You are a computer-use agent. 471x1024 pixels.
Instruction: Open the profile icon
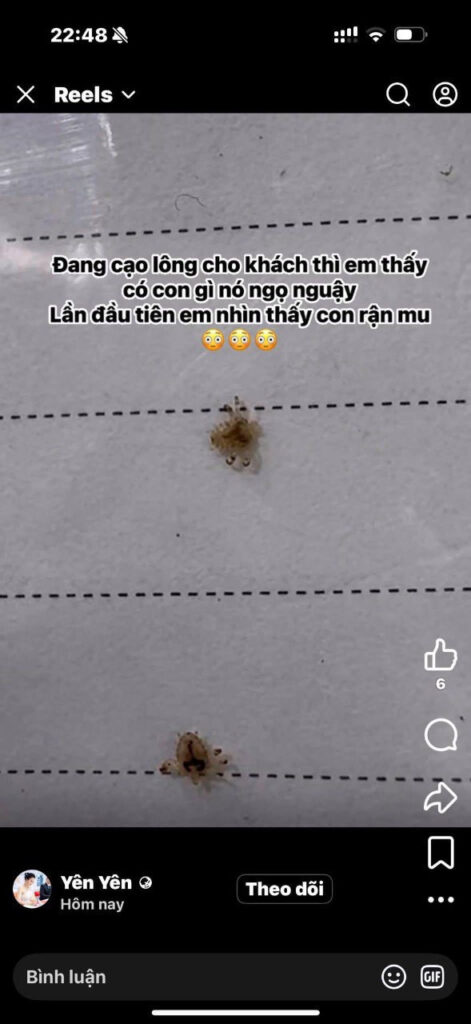pos(445,95)
